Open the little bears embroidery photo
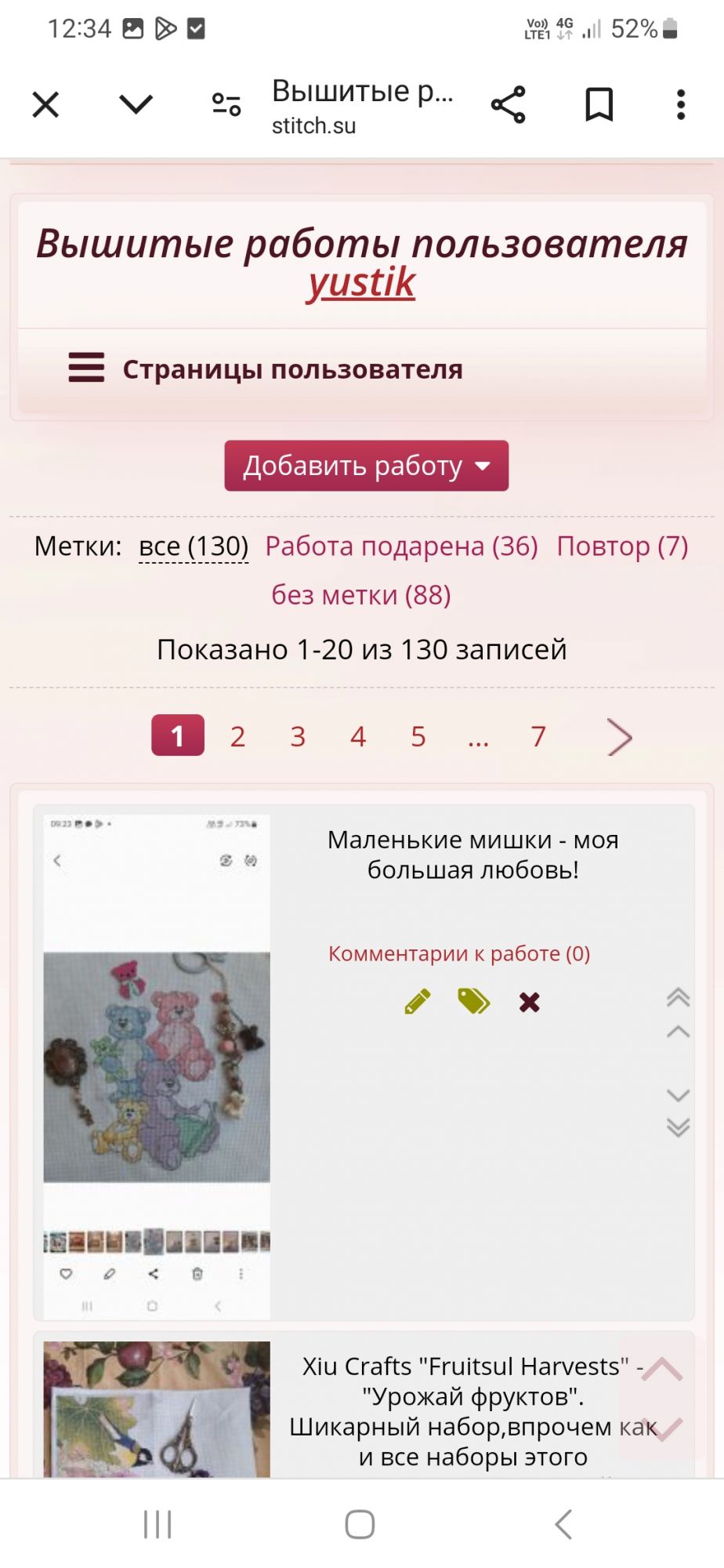Viewport: 724px width, 1568px height. coord(157,1066)
